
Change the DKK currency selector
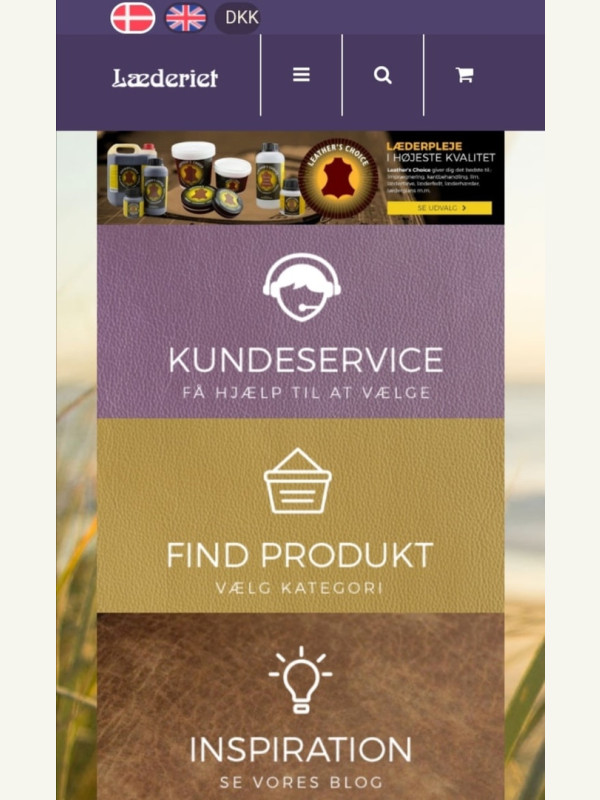pyautogui.click(x=240, y=17)
